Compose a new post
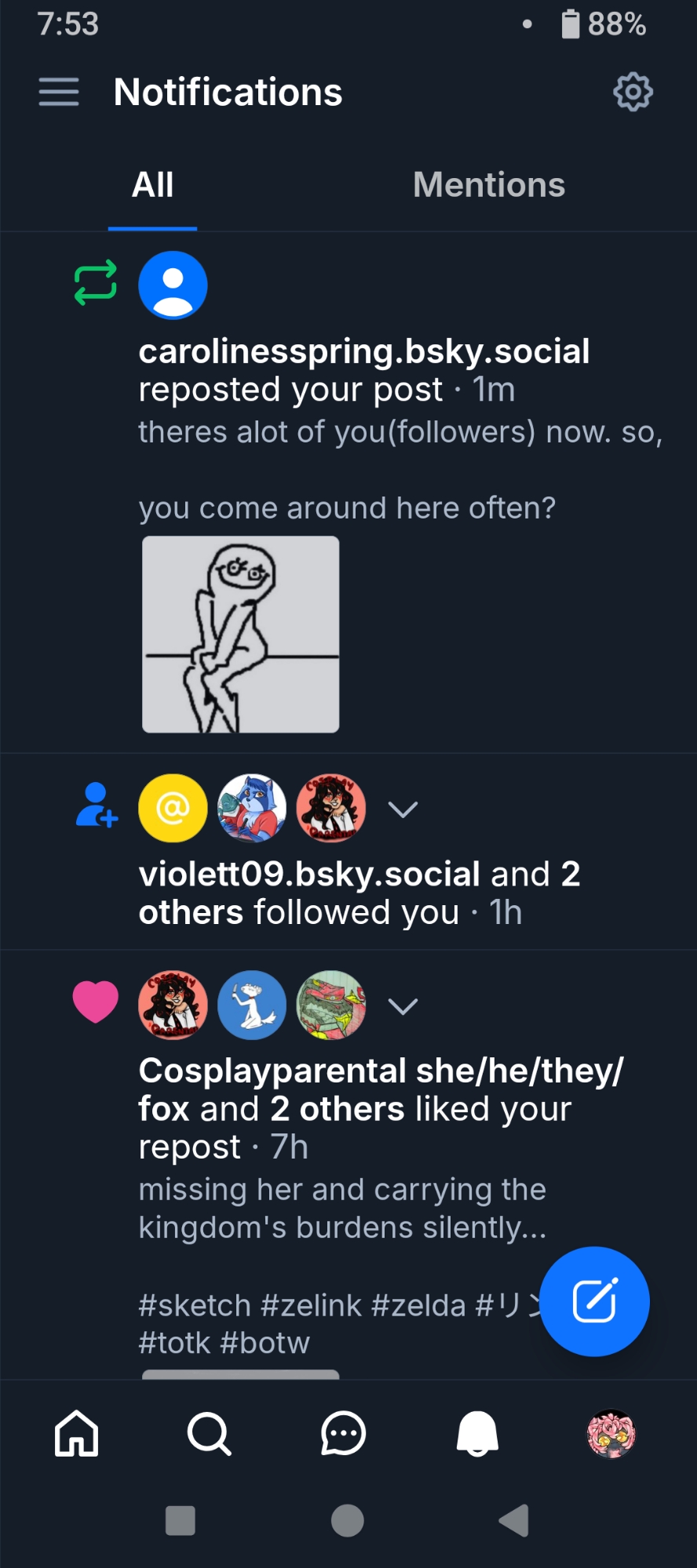The image size is (697, 1568). click(594, 1301)
